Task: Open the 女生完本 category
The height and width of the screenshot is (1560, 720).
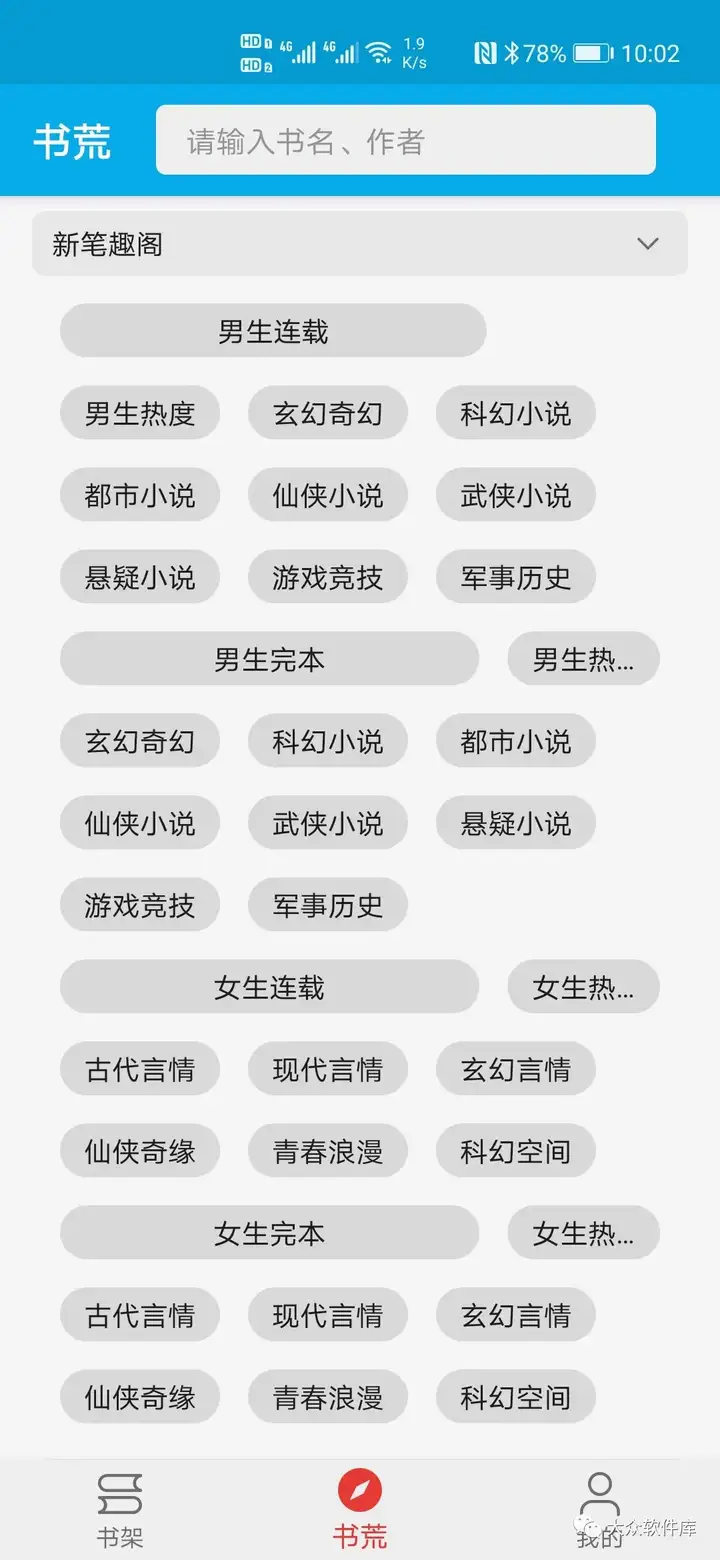Action: pyautogui.click(x=269, y=1233)
